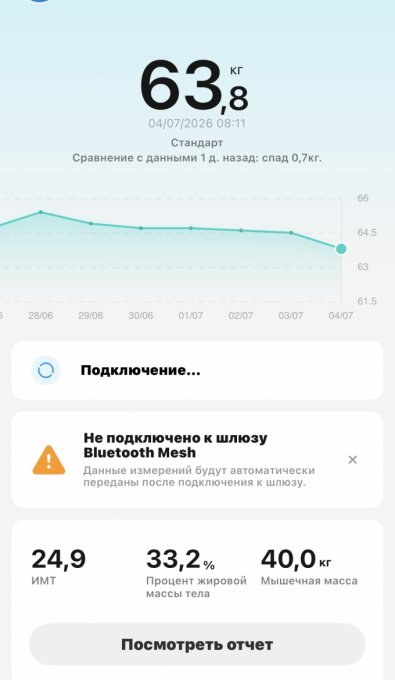Select the 04/07 point on weight chart

[x=341, y=248]
